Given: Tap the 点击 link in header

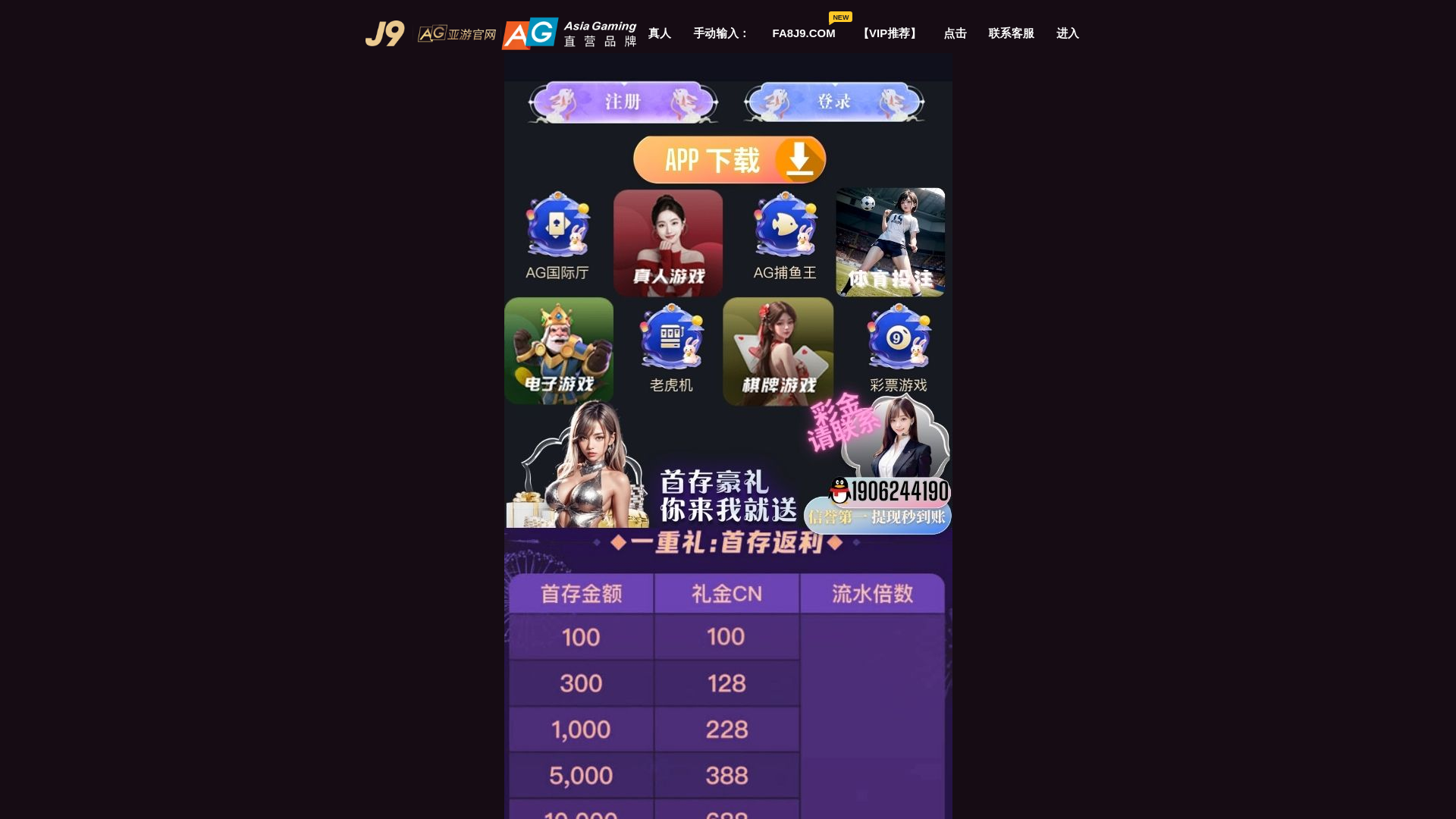Looking at the screenshot, I should (955, 33).
